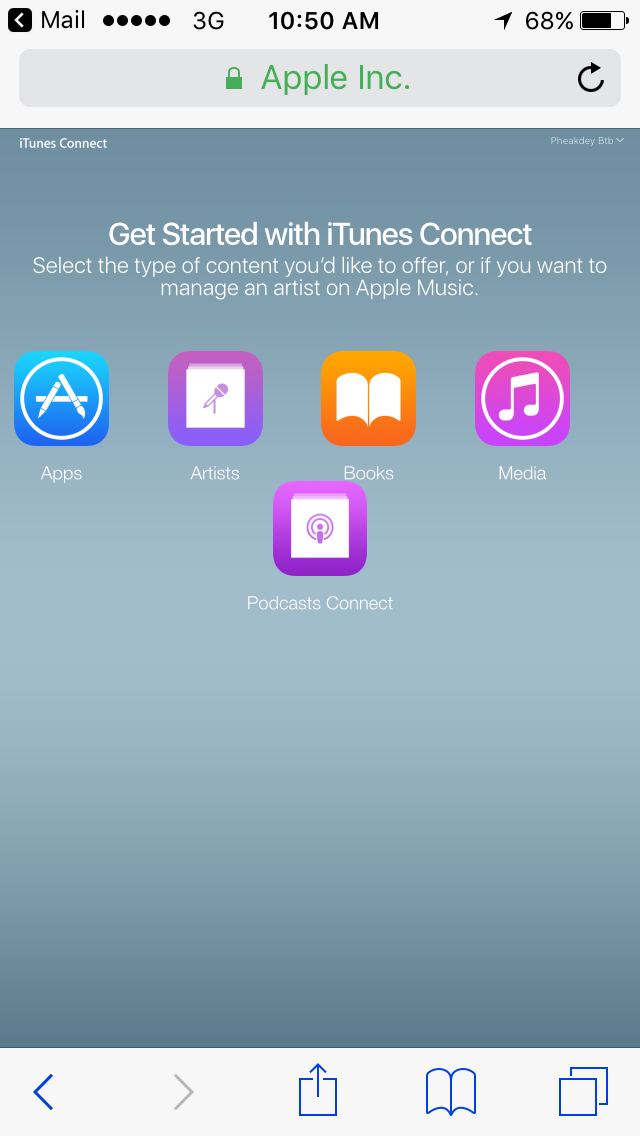Tap the iTunes Connect header link
The height and width of the screenshot is (1136, 640).
tap(63, 143)
